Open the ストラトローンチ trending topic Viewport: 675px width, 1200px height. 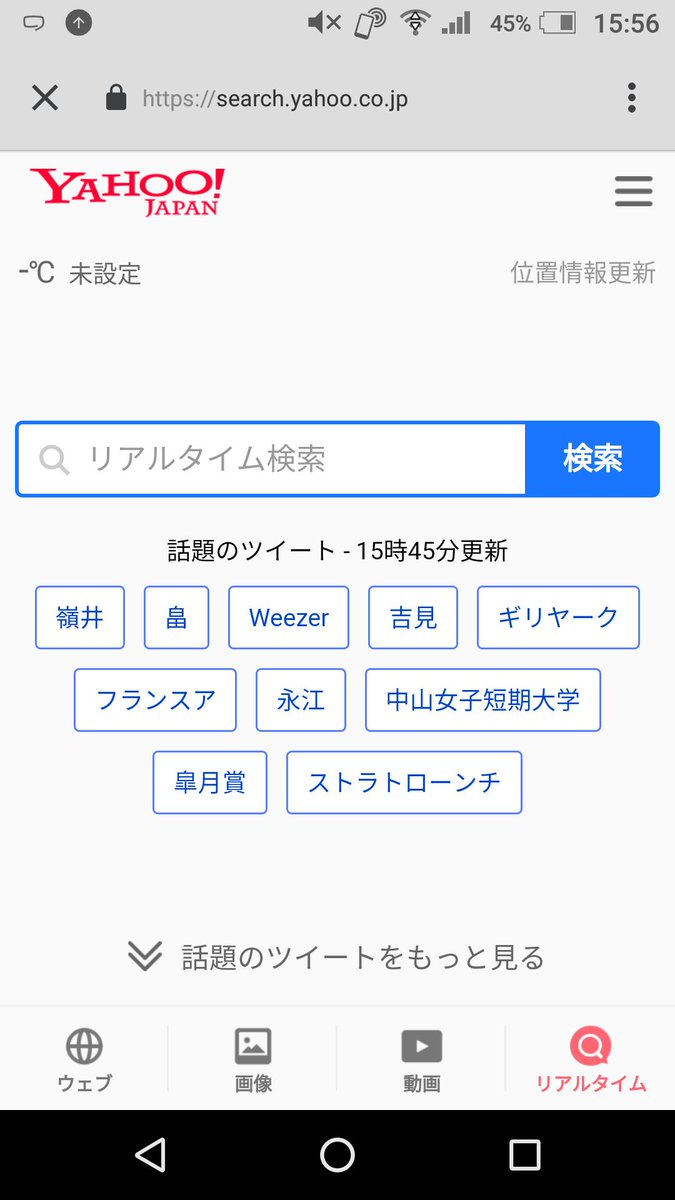point(404,782)
